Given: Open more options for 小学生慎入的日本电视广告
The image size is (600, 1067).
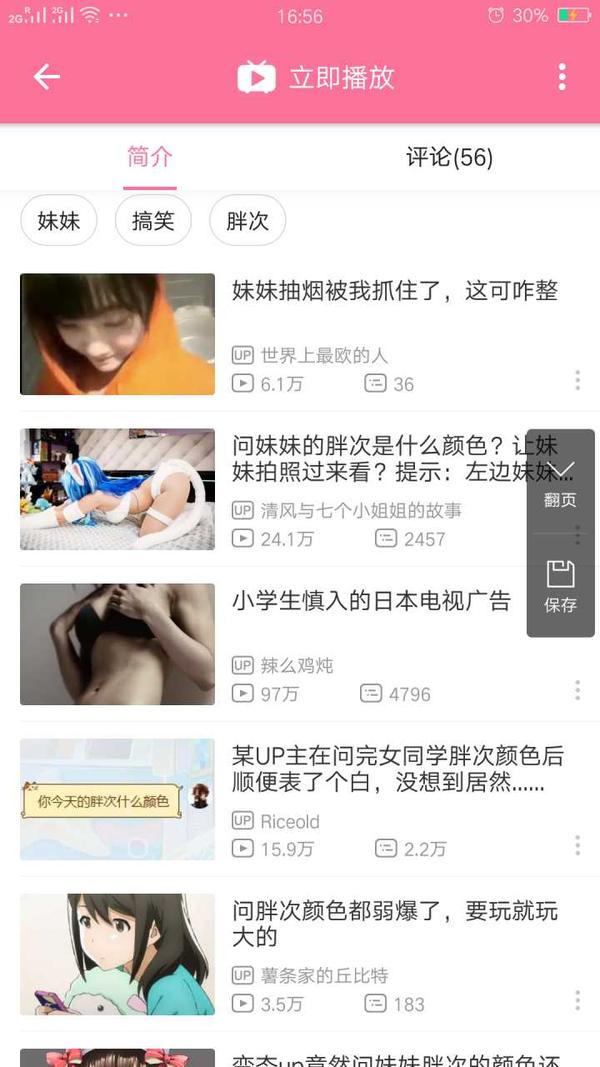Looking at the screenshot, I should click(577, 690).
